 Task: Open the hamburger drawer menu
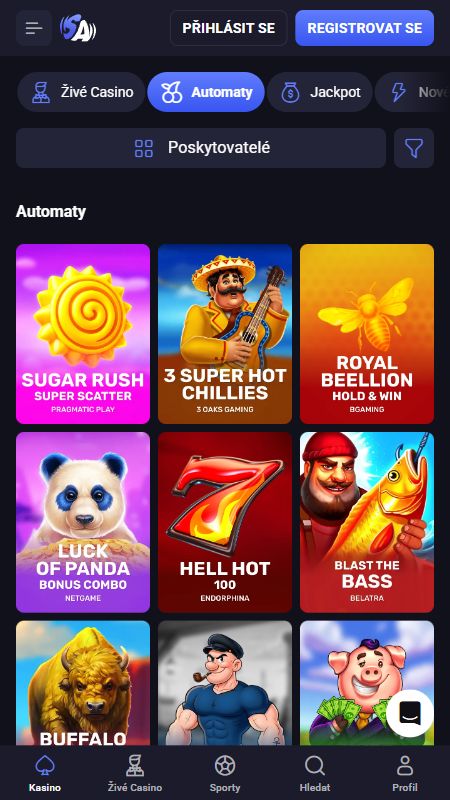click(x=34, y=28)
